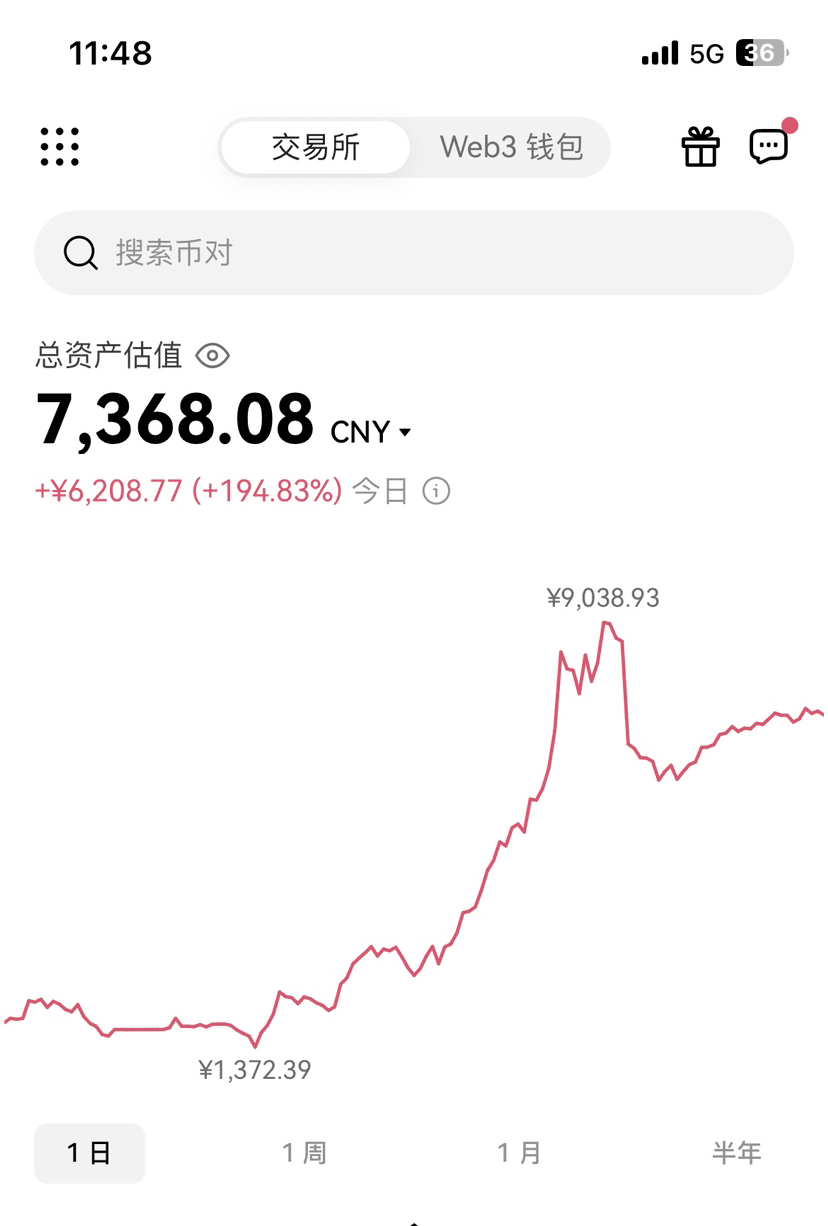
Task: Hide the 总资产估值 balance with eye icon
Action: (213, 355)
